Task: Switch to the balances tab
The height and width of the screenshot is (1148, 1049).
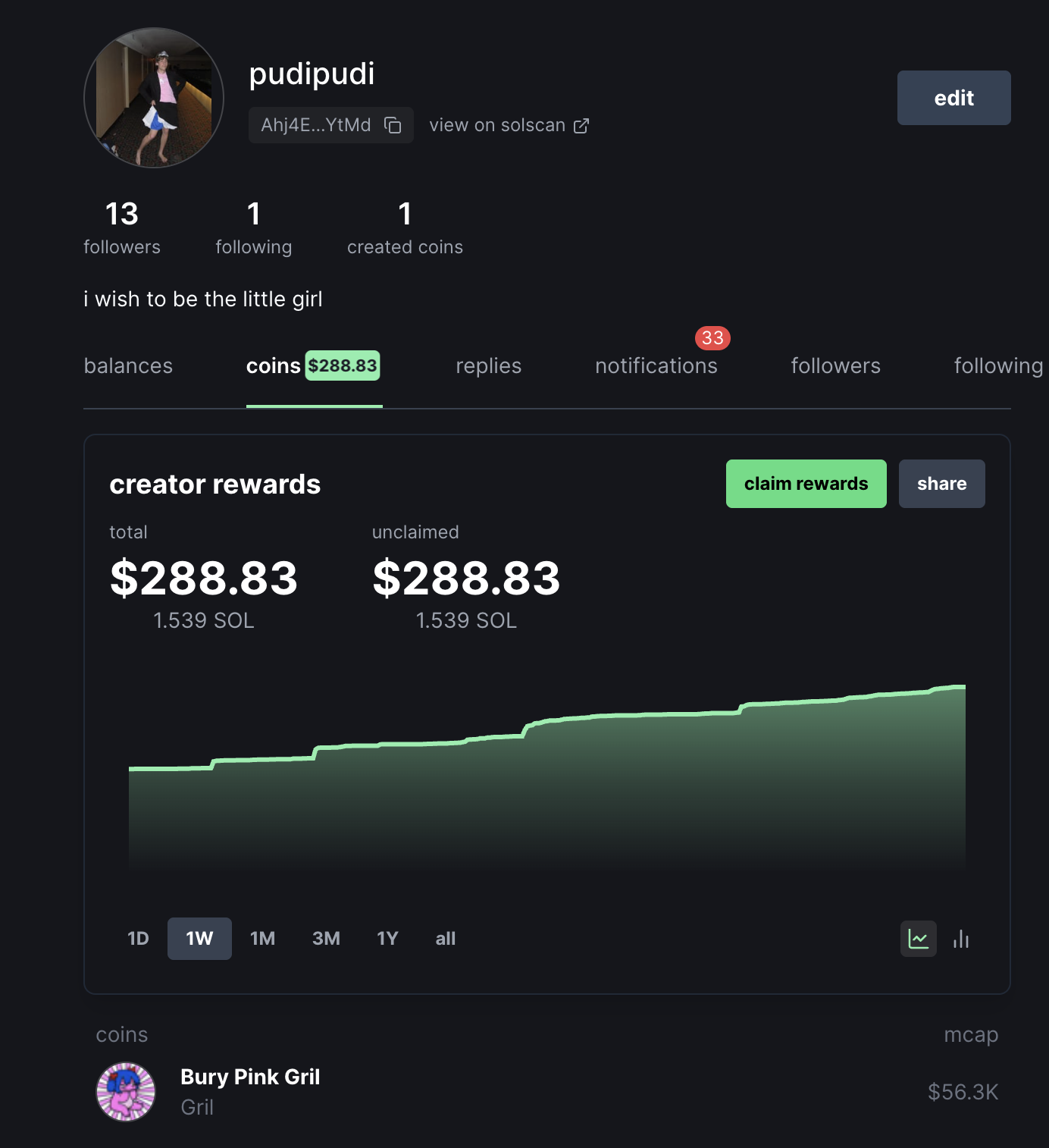Action: (128, 366)
